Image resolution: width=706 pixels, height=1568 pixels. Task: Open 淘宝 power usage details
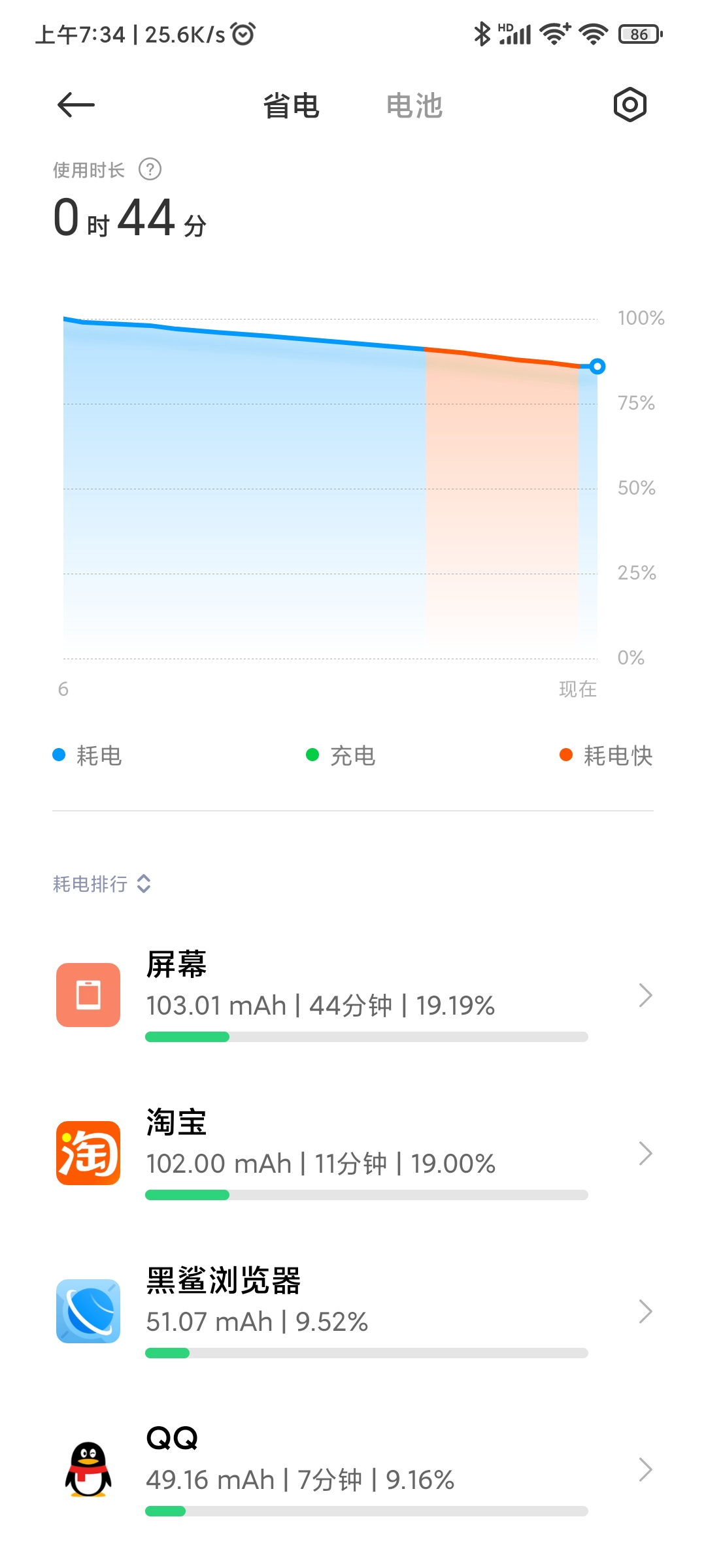click(353, 1154)
